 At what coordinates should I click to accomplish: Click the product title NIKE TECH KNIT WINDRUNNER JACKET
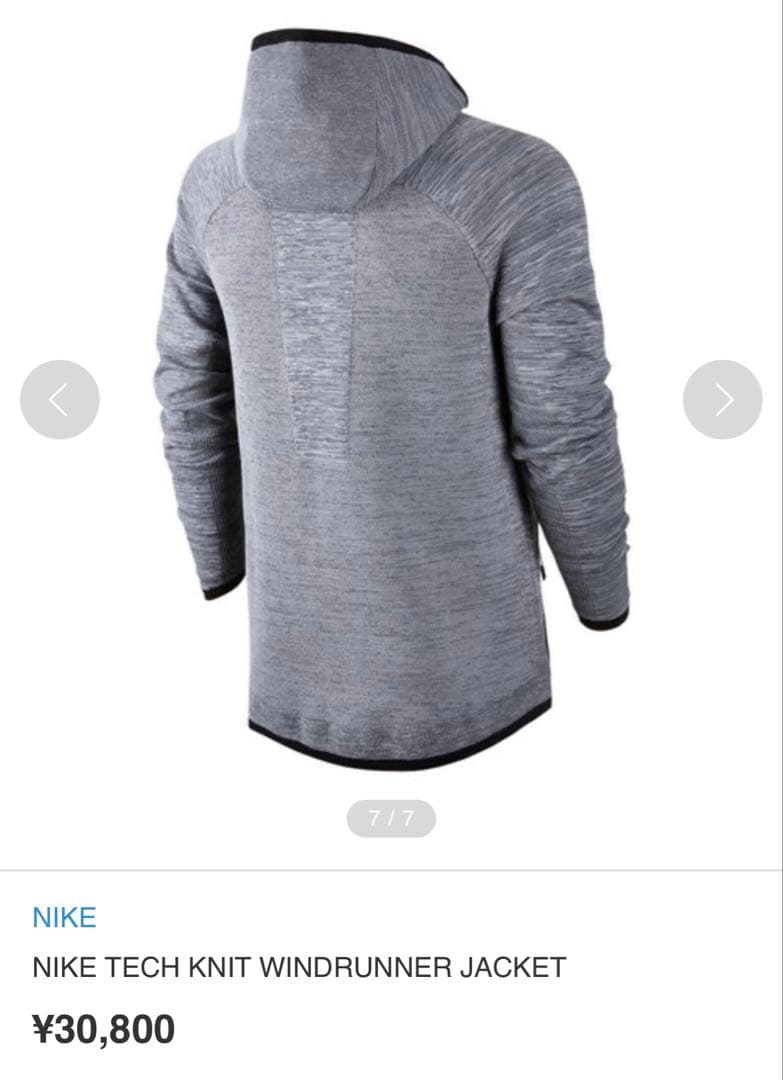pos(298,966)
